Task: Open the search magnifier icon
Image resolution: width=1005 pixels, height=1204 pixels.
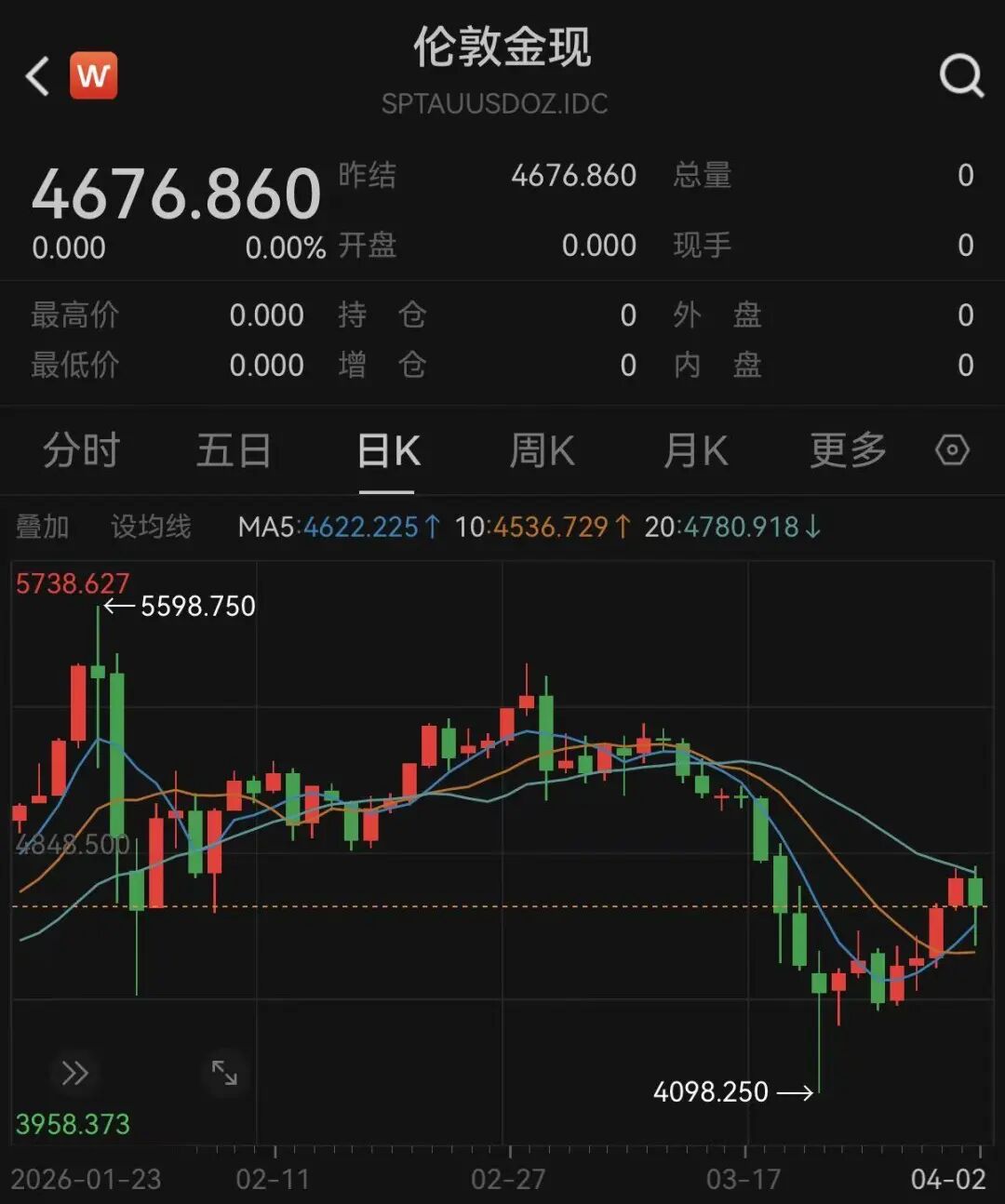Action: click(960, 75)
